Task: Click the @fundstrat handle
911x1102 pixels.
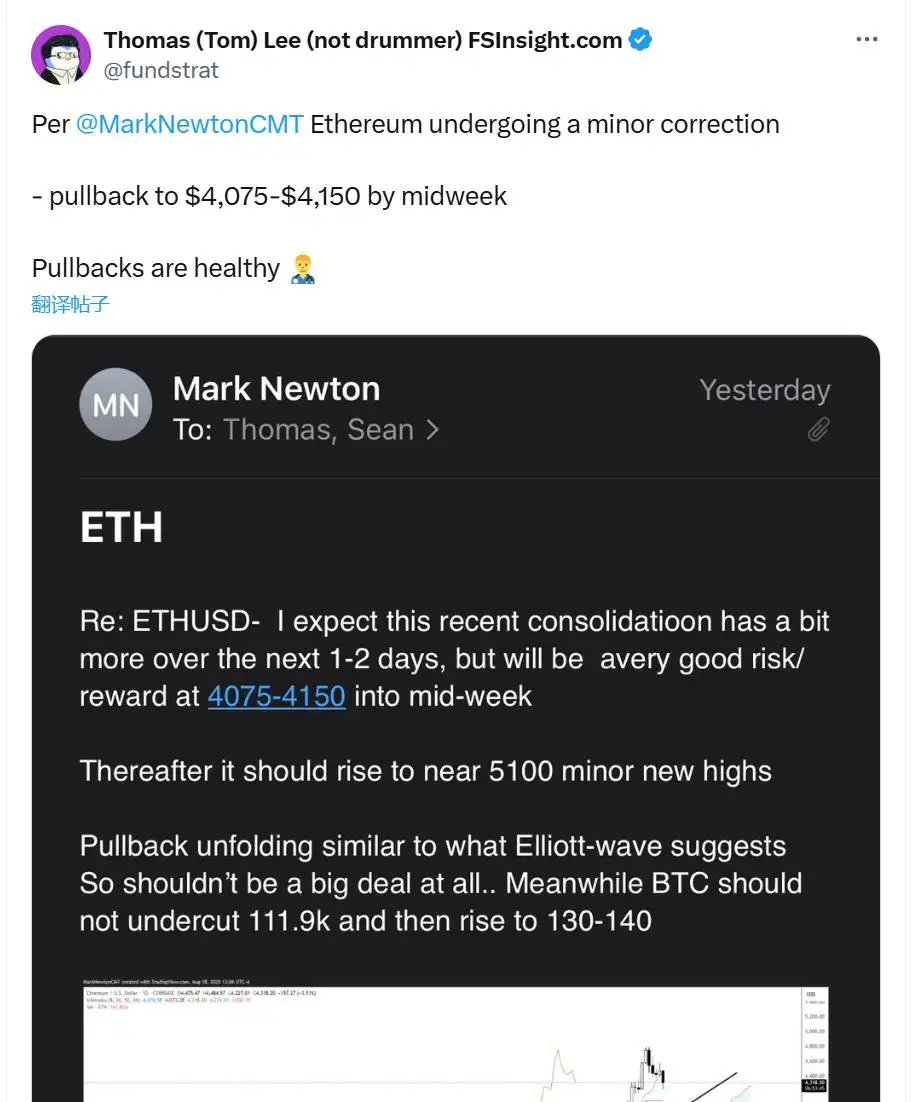Action: 161,70
